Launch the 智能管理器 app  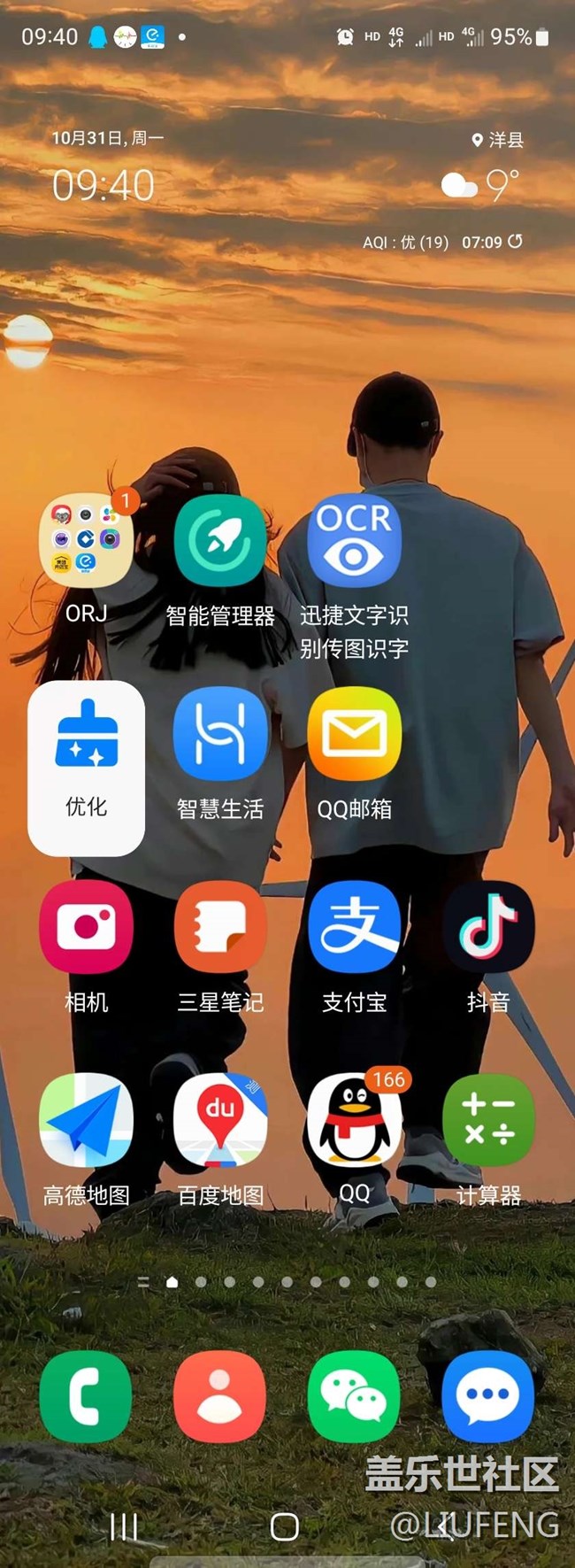(x=220, y=541)
